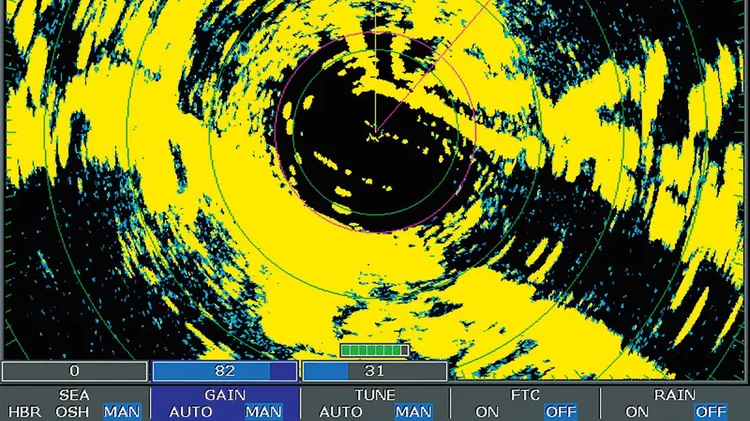The height and width of the screenshot is (421, 750).
Task: Switch GAIN to AUTO
Action: [x=191, y=412]
